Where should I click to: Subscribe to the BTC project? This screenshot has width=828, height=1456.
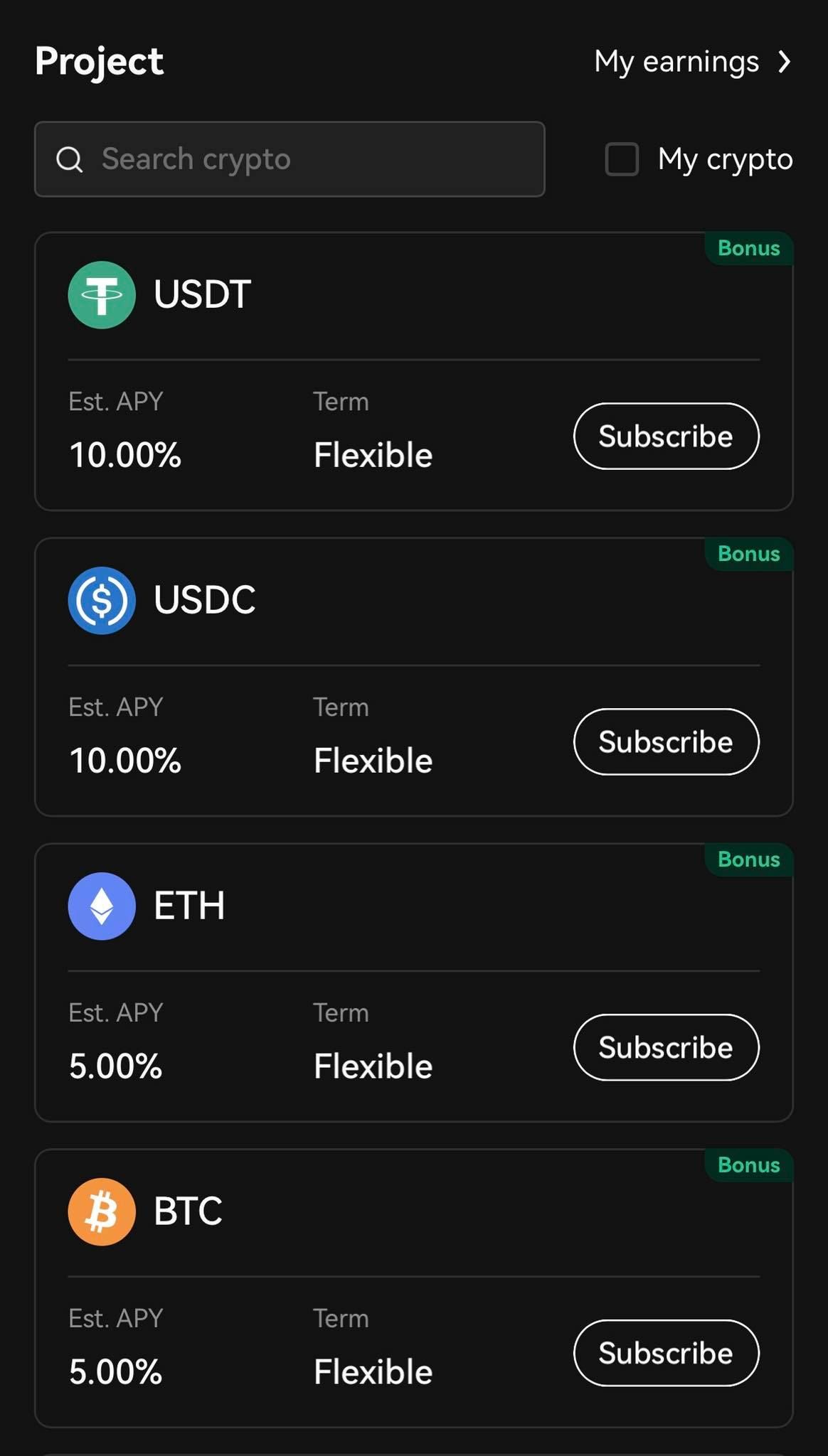666,1354
